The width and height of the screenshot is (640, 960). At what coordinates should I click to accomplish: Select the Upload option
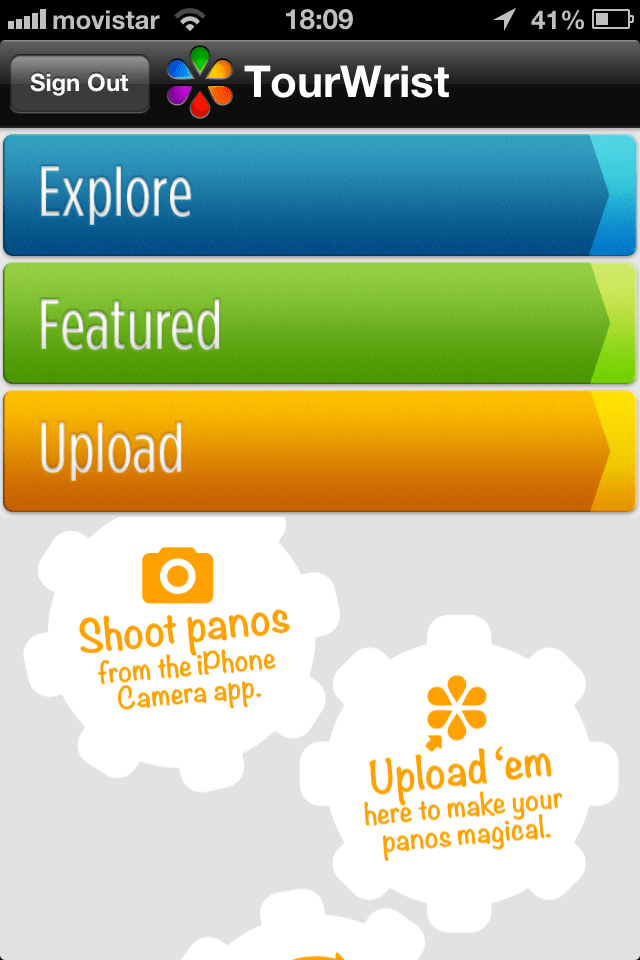pos(320,451)
